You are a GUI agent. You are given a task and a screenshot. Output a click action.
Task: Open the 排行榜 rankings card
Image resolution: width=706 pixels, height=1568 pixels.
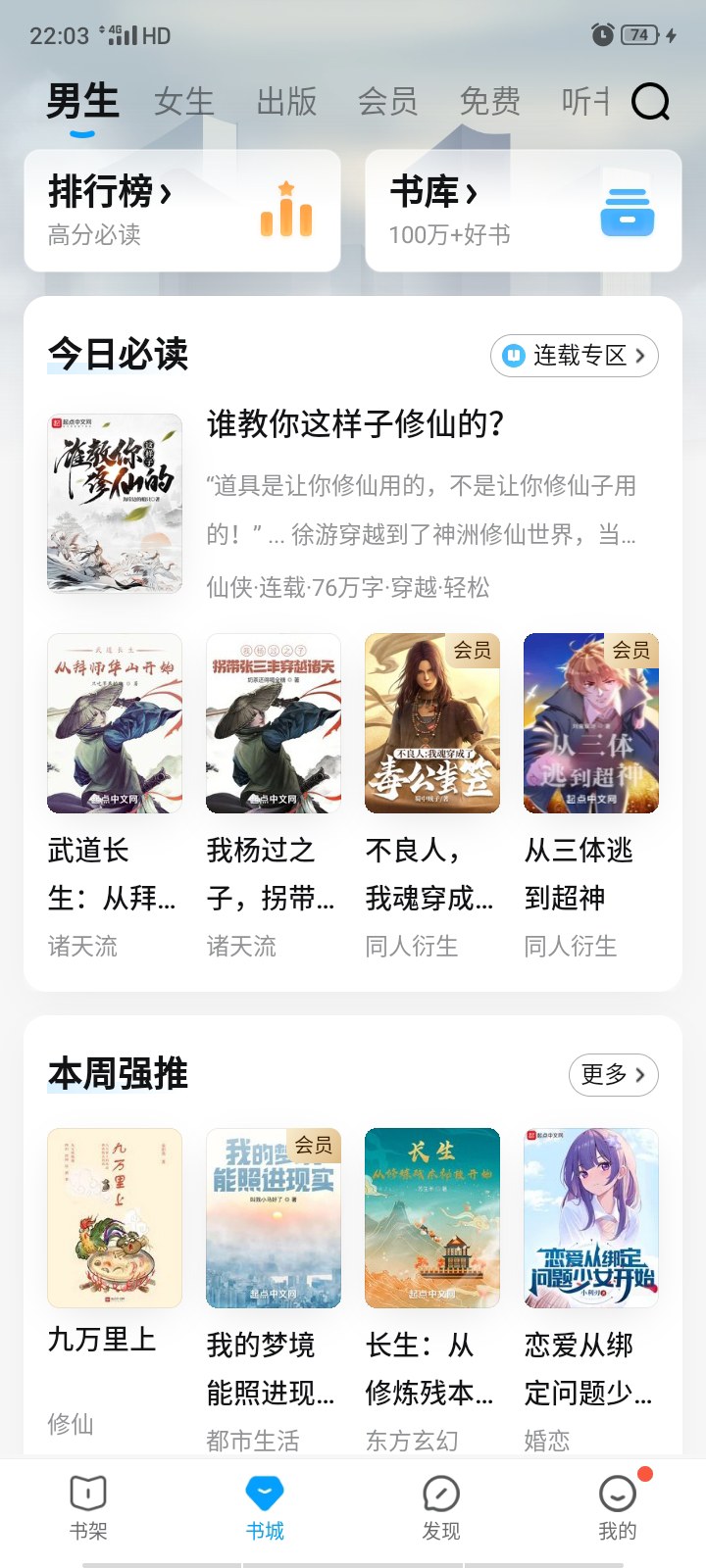pos(182,210)
